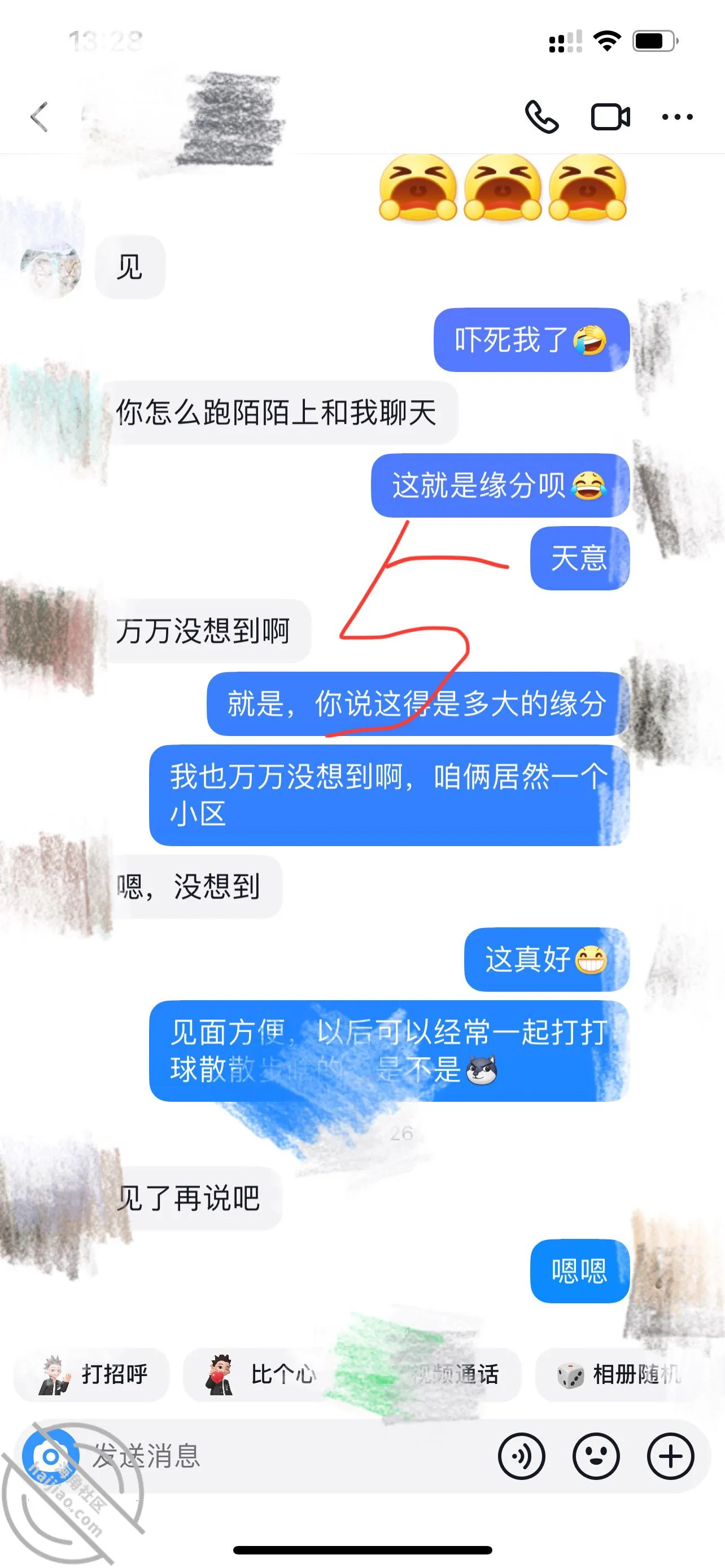Focus the 发送消息 input field

286,1457
